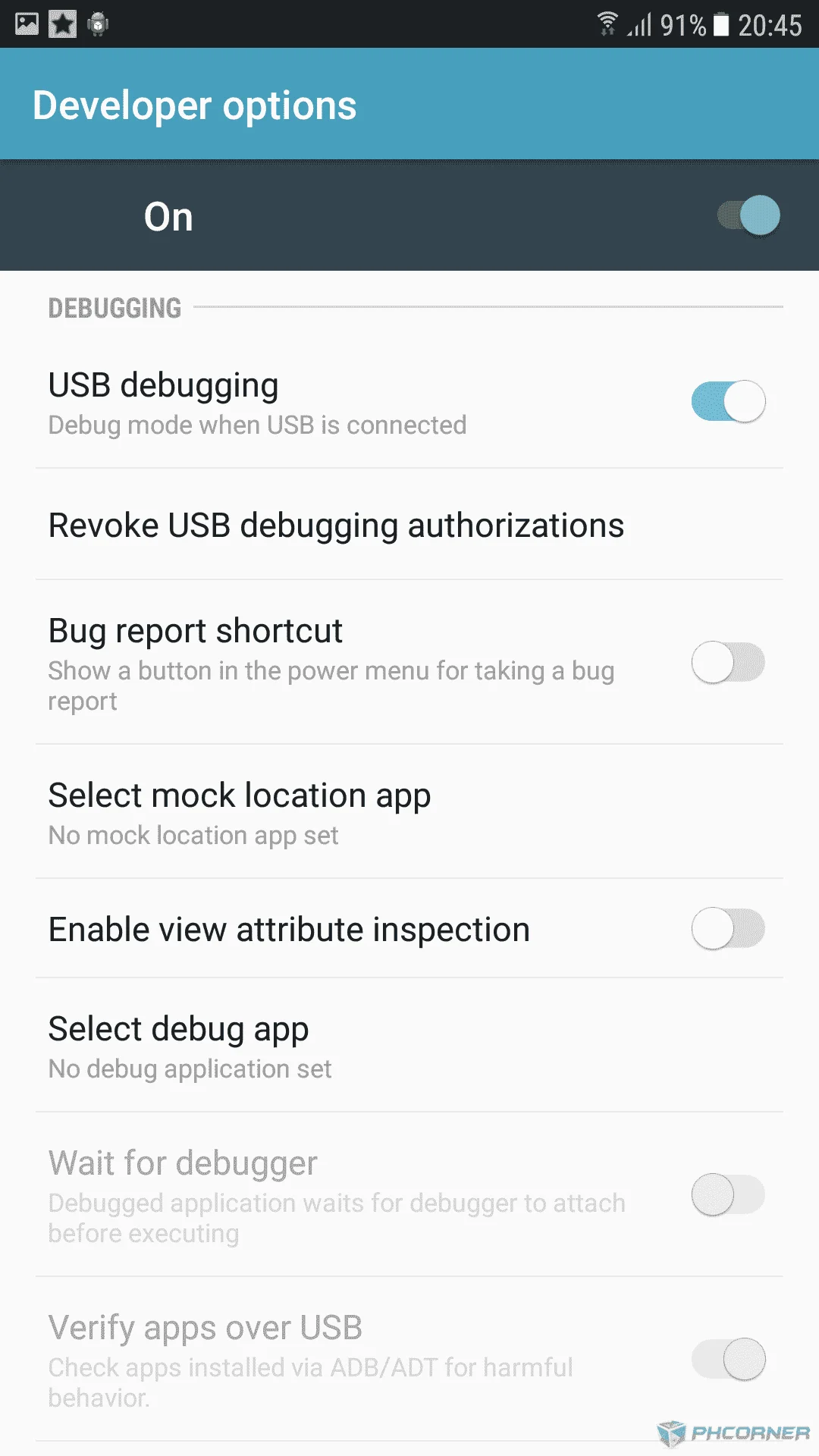Open Revoke USB debugging authorizations
This screenshot has height=1456, width=819.
(409, 525)
